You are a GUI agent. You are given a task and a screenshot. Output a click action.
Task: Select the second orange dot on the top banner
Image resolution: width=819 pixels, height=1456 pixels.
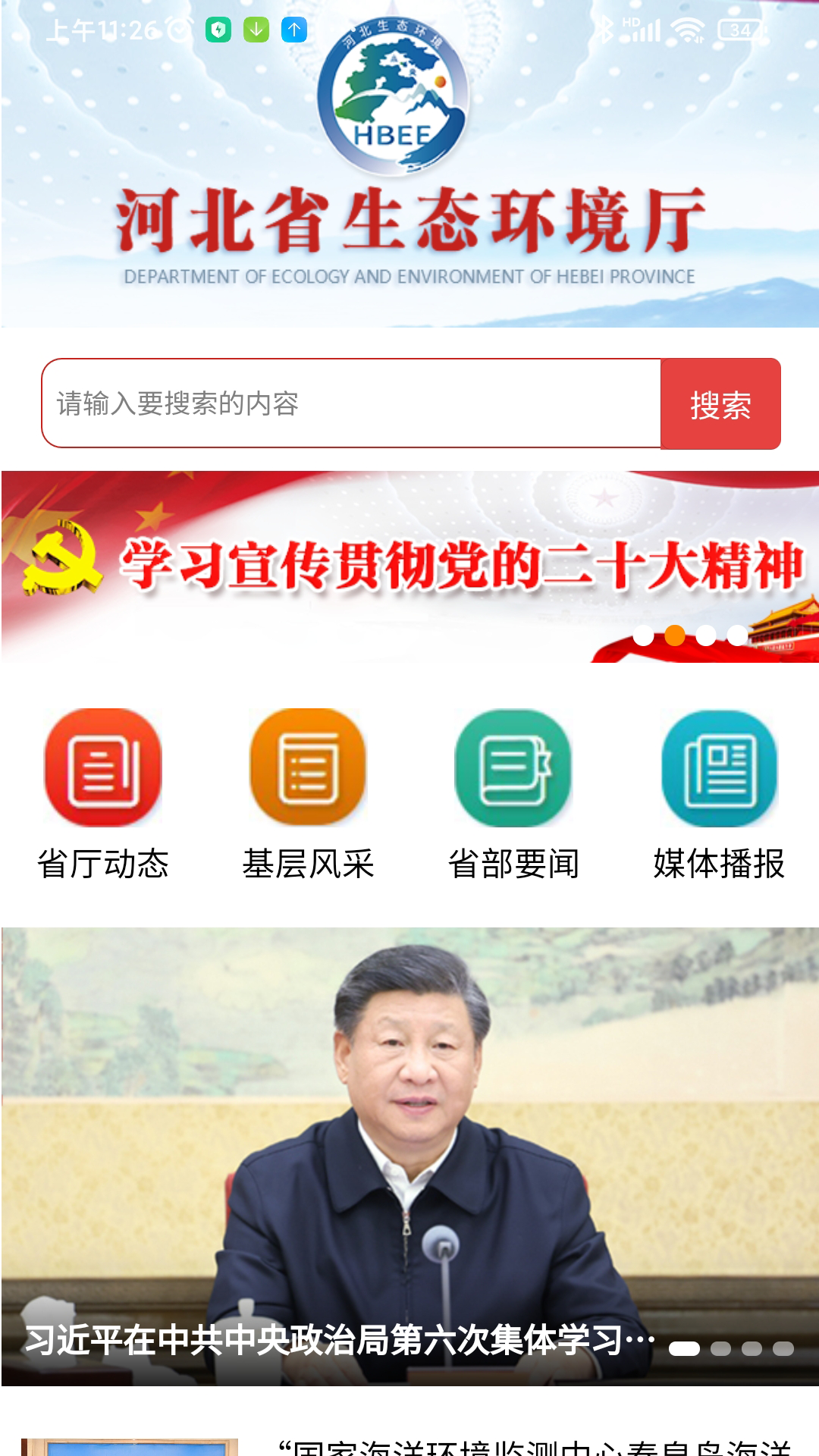click(675, 635)
